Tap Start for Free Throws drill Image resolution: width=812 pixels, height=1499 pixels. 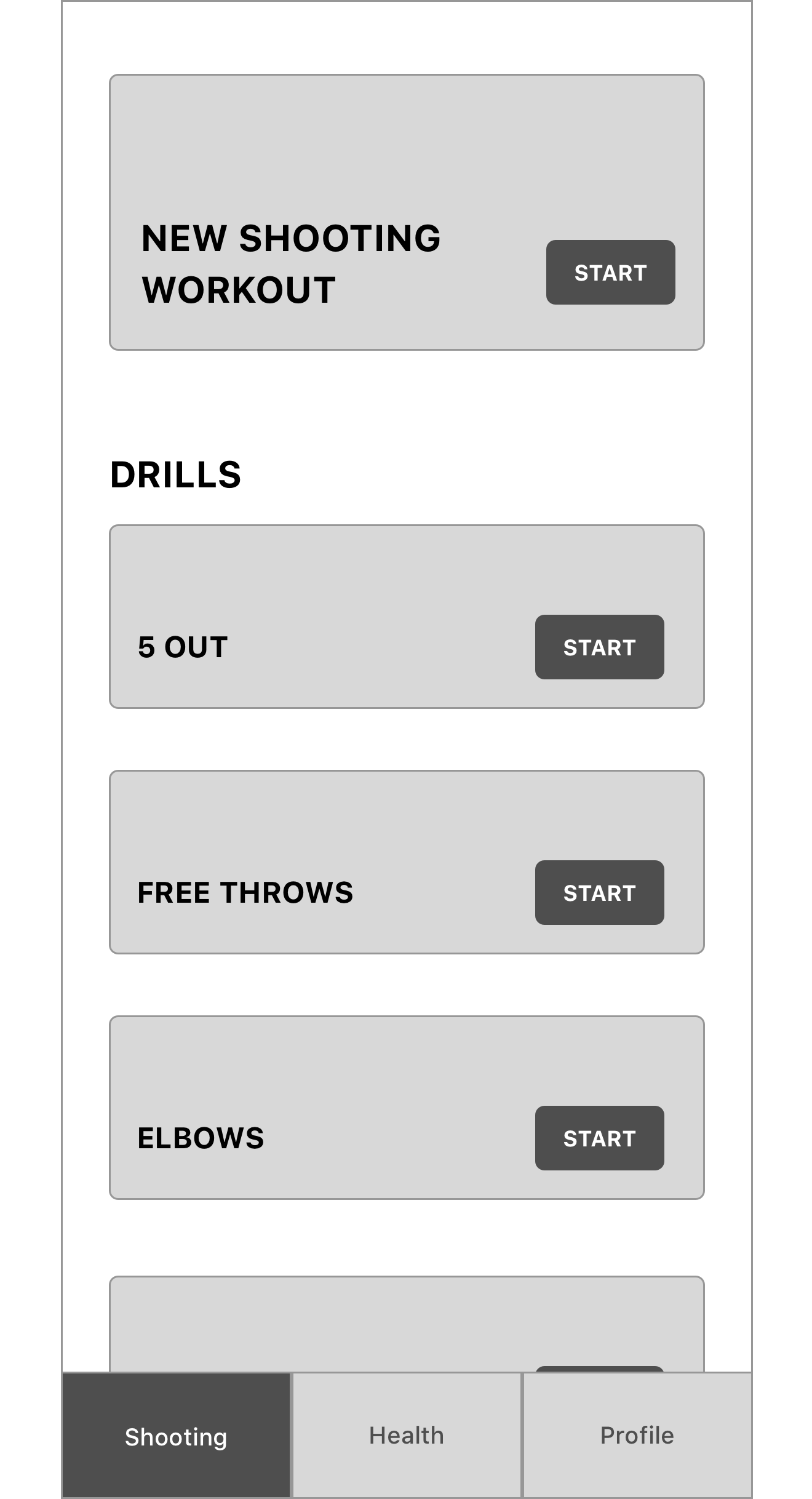599,892
